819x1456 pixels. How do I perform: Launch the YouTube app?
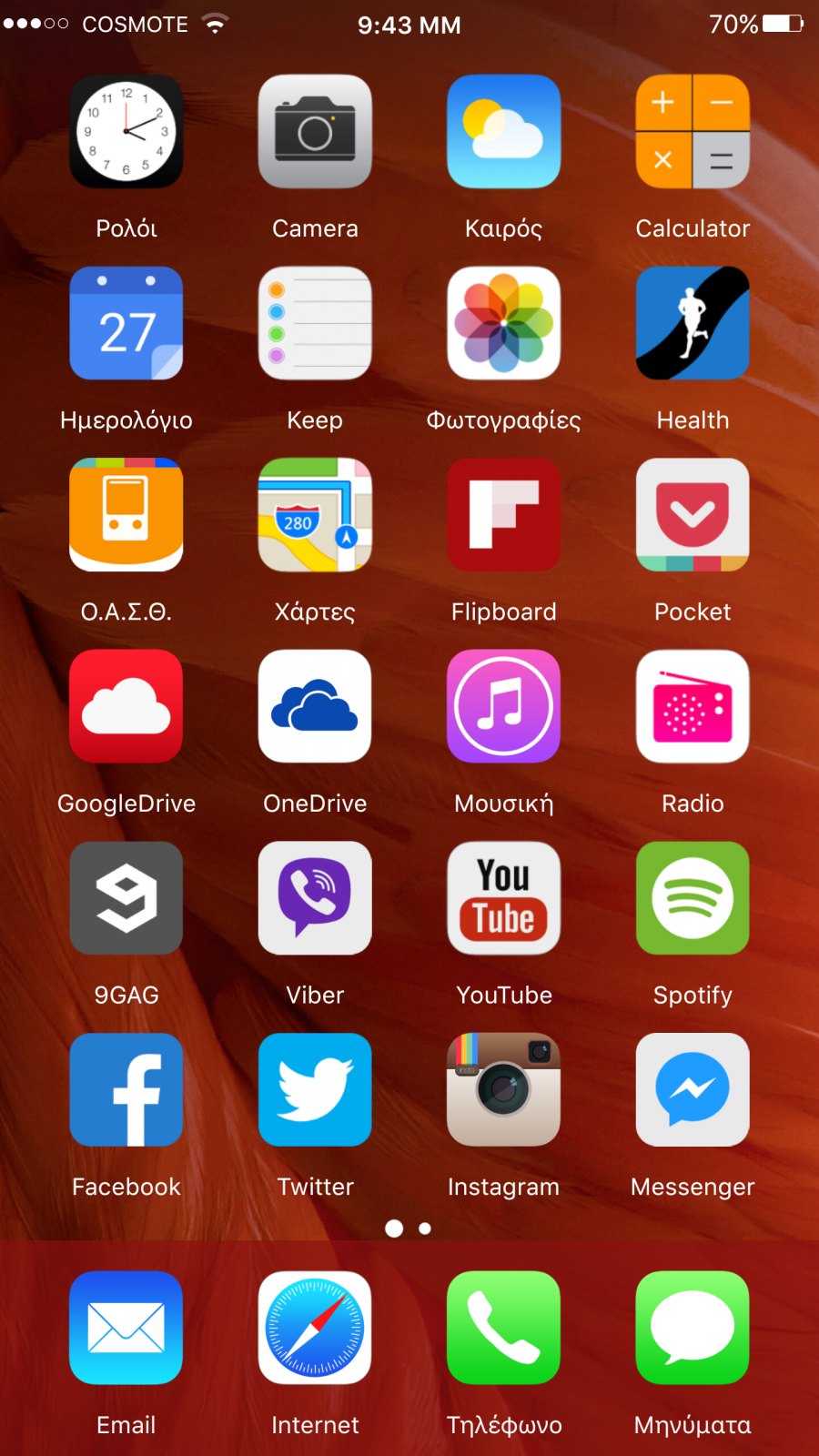(504, 898)
